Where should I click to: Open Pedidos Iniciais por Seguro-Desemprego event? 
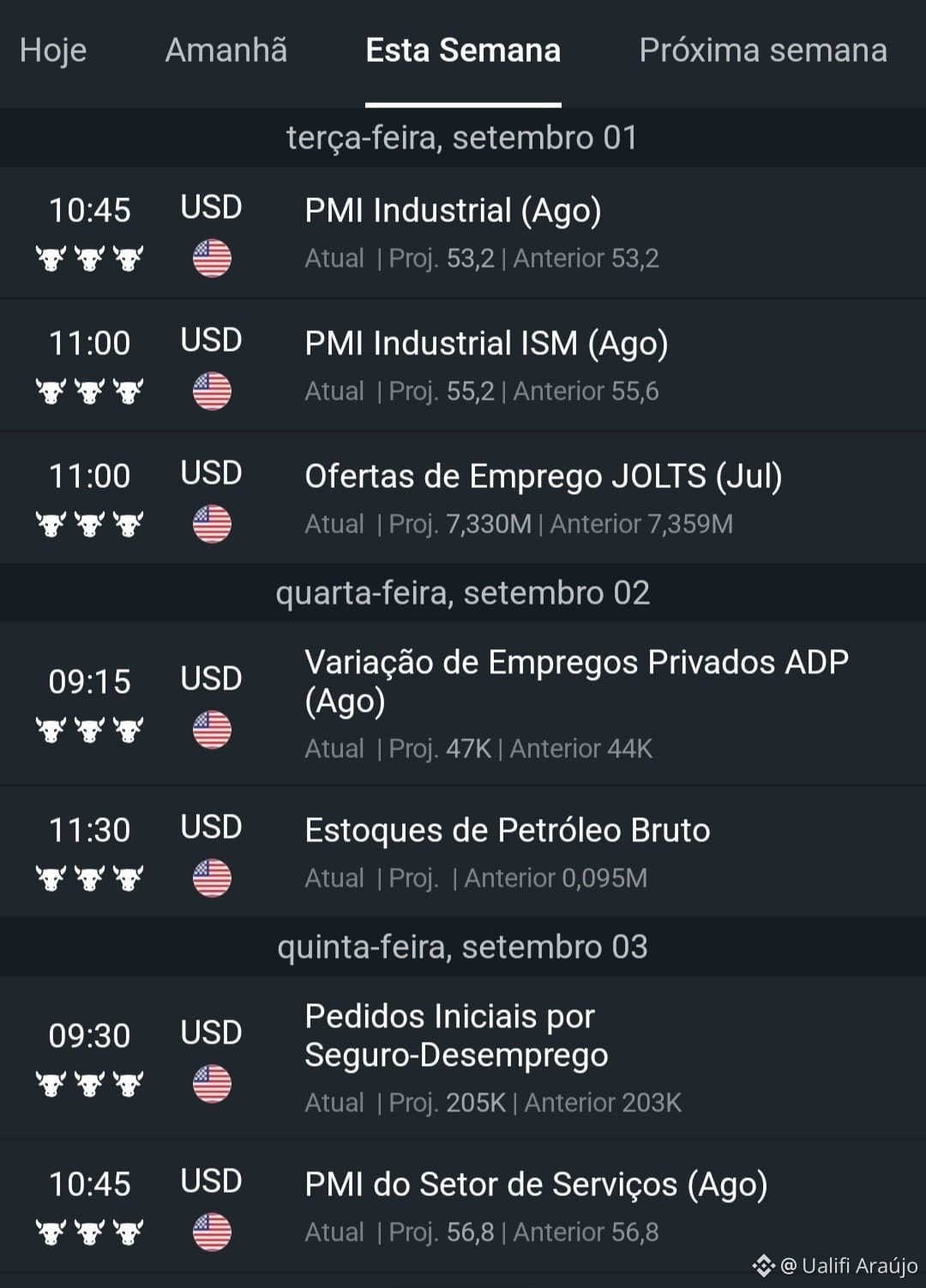click(x=463, y=1057)
